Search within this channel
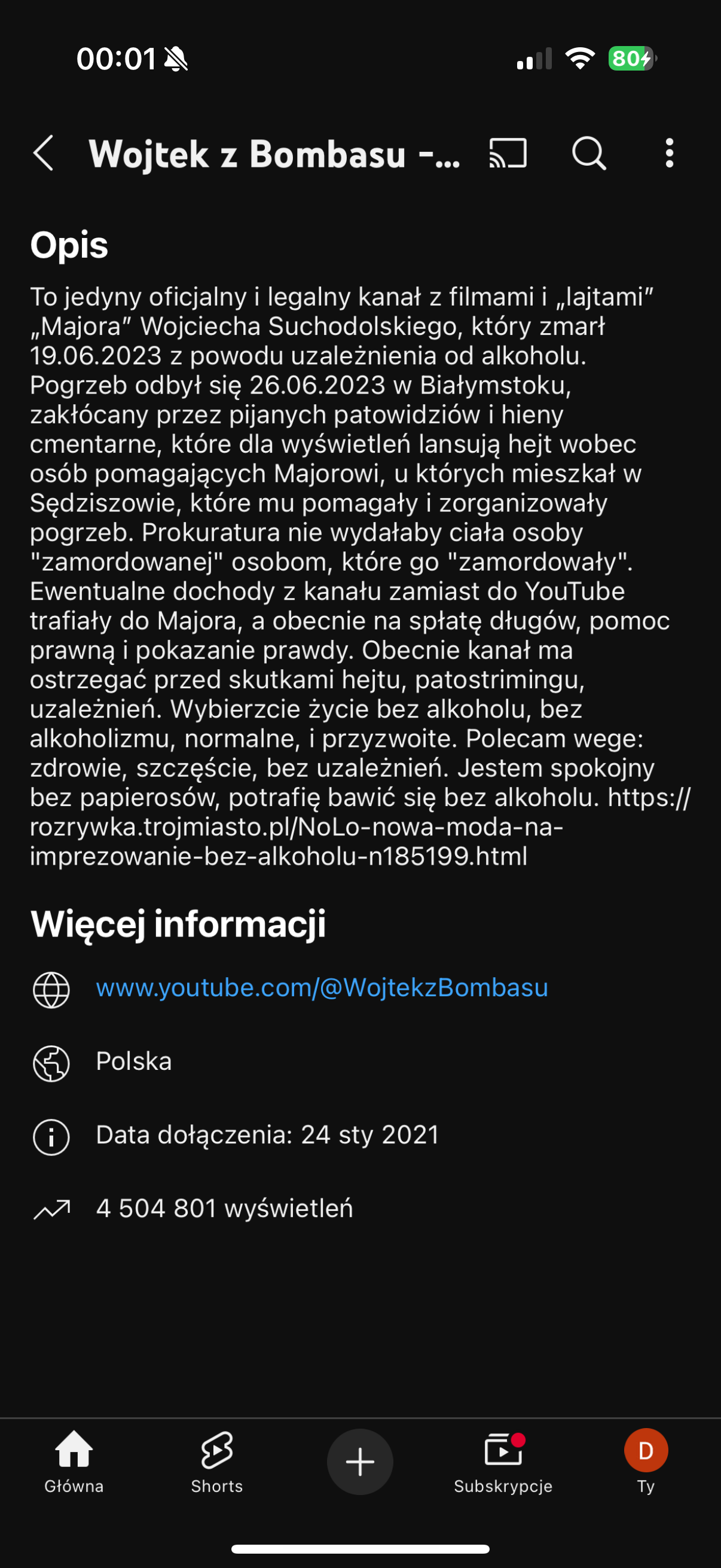 pos(588,152)
